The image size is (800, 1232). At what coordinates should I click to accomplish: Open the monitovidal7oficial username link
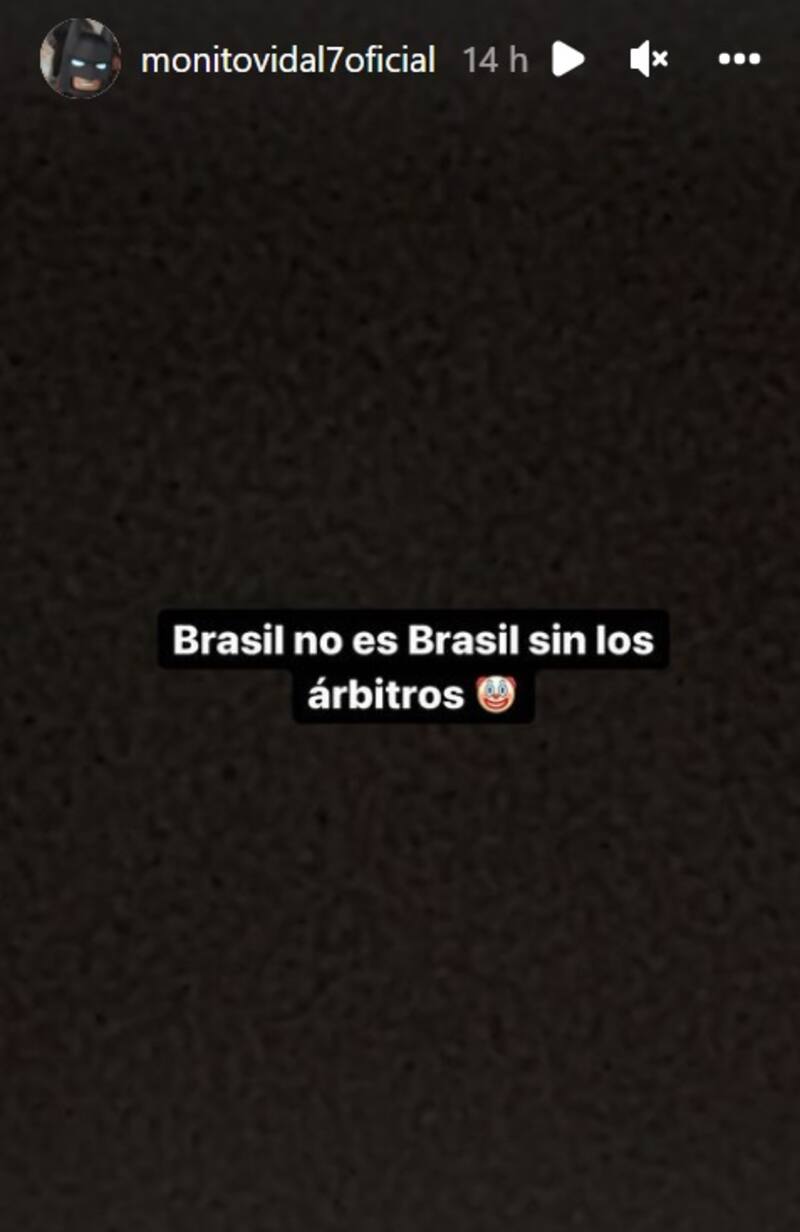pos(287,60)
